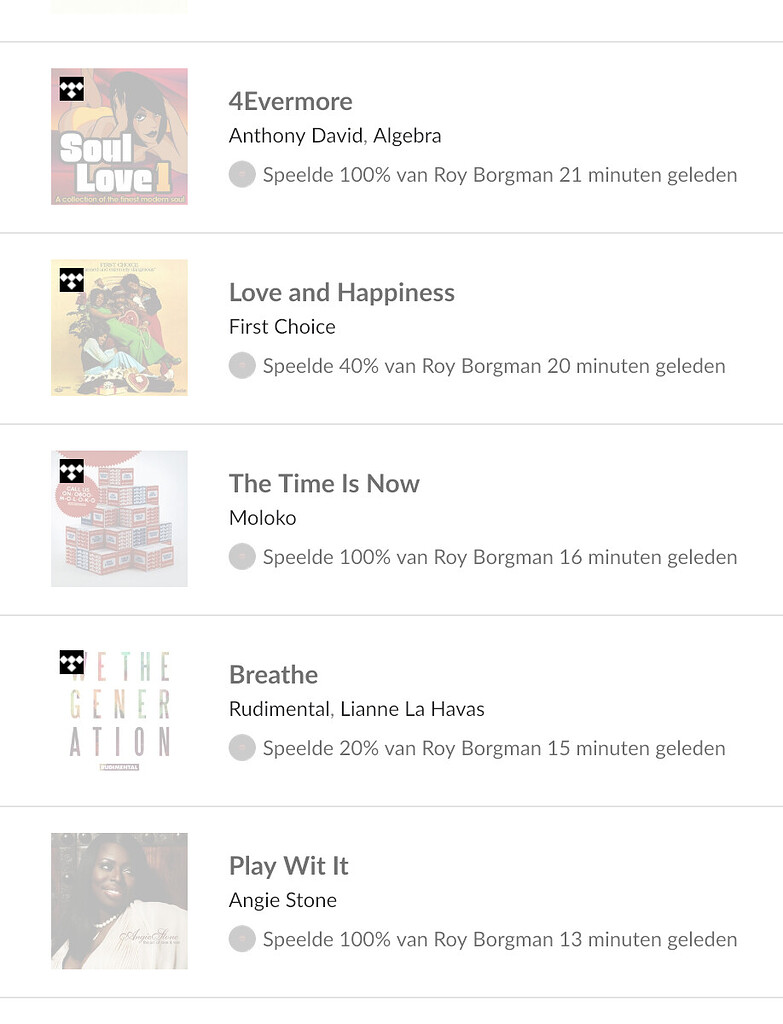Click the play status icon beside the 4Evermore entry
This screenshot has width=783, height=1024.
(x=242, y=174)
